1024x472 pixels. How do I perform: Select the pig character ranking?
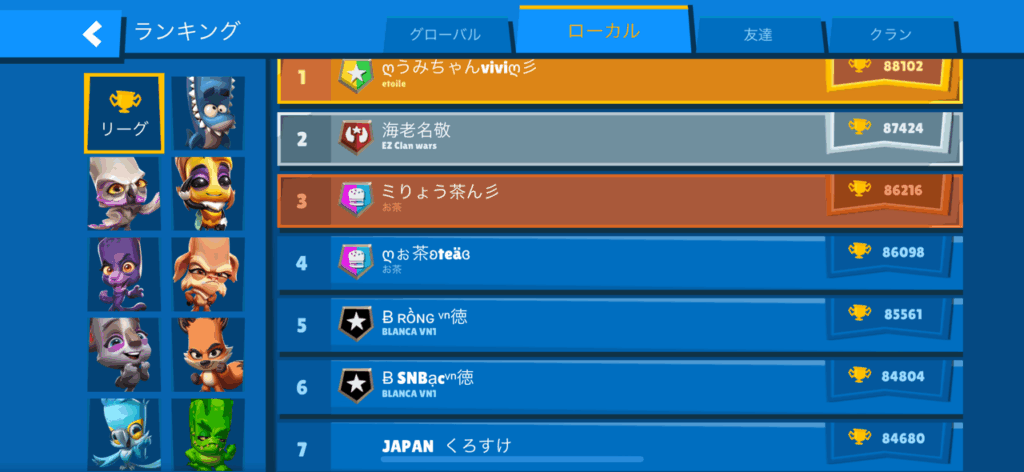(x=208, y=273)
